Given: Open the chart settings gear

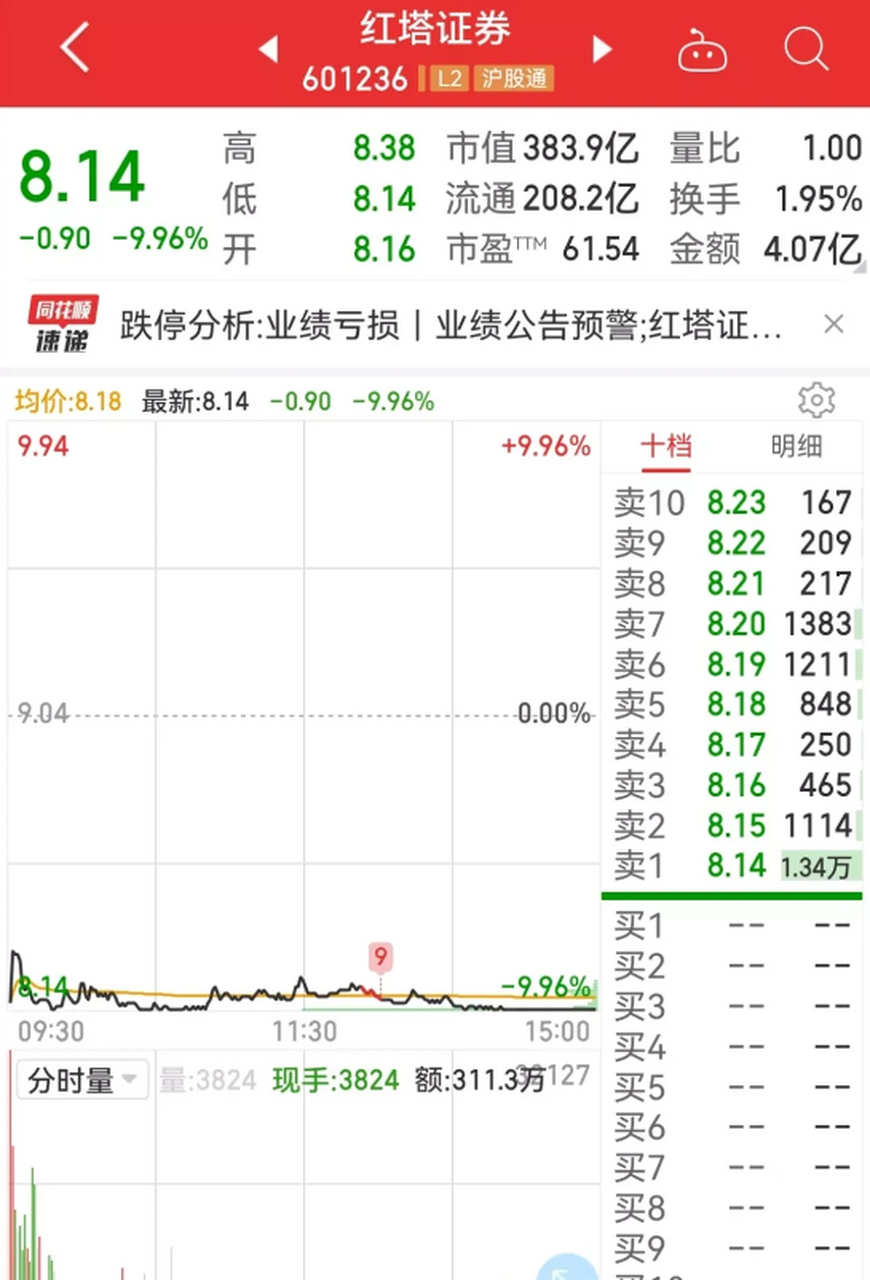Looking at the screenshot, I should (816, 400).
